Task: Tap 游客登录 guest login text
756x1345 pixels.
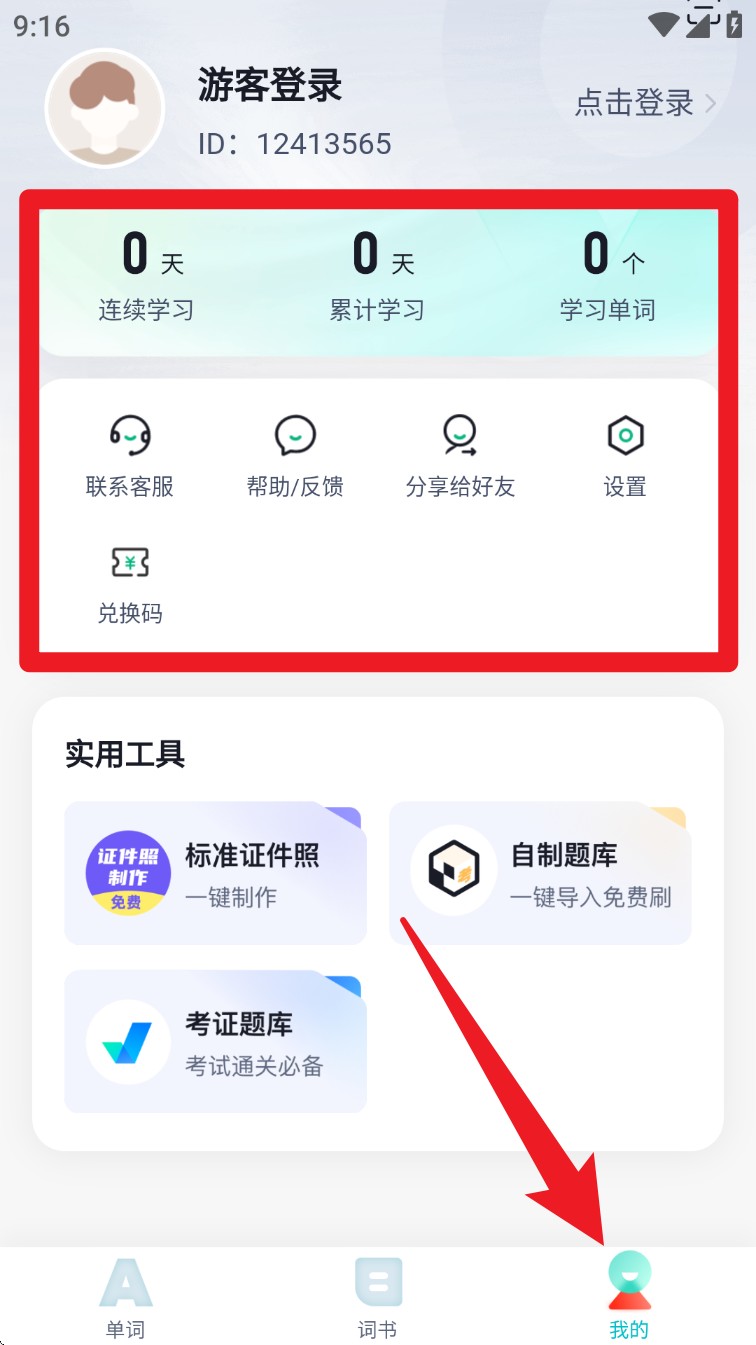Action: (267, 88)
